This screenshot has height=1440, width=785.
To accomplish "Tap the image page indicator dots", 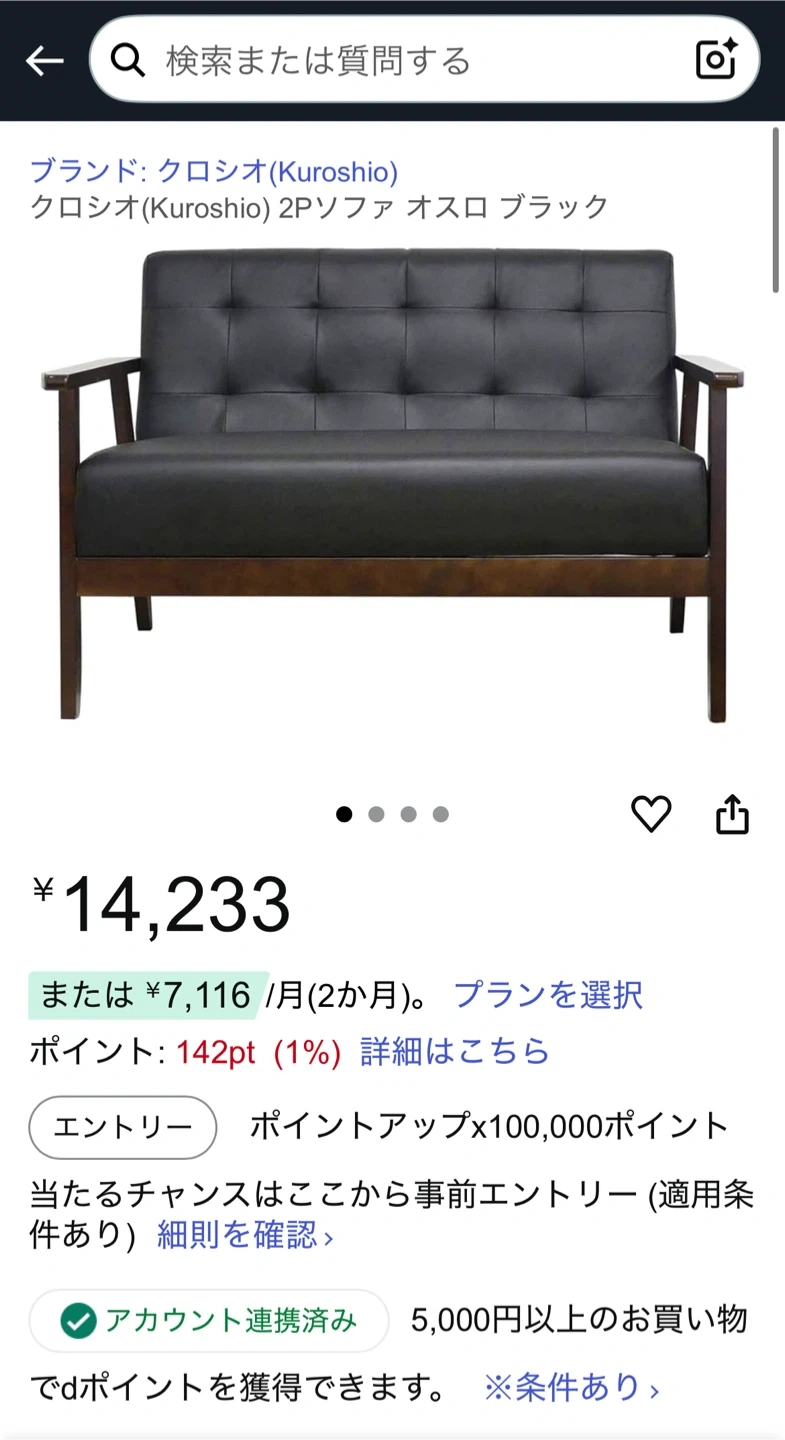I will pos(392,814).
